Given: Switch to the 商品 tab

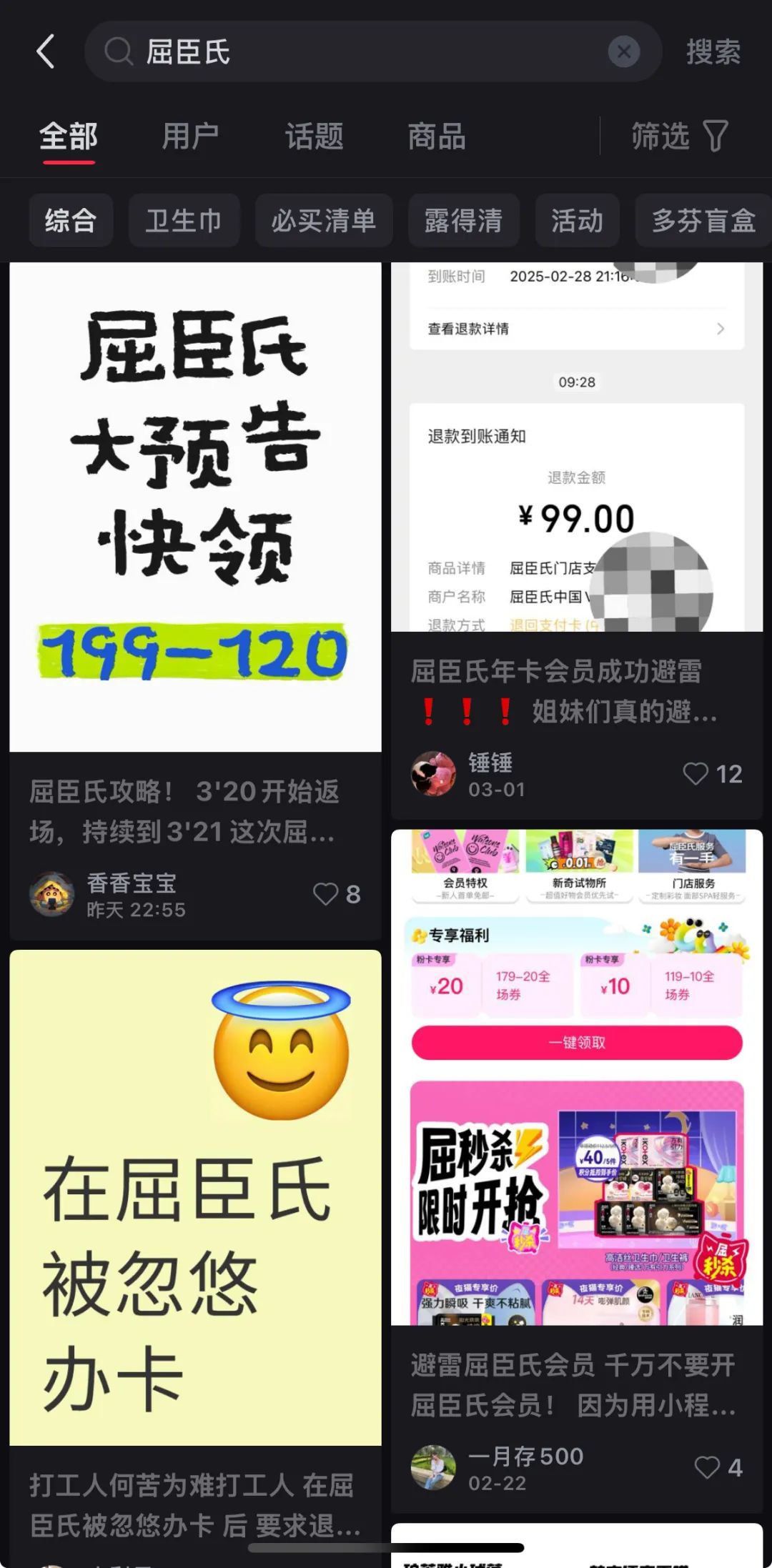Looking at the screenshot, I should 436,136.
